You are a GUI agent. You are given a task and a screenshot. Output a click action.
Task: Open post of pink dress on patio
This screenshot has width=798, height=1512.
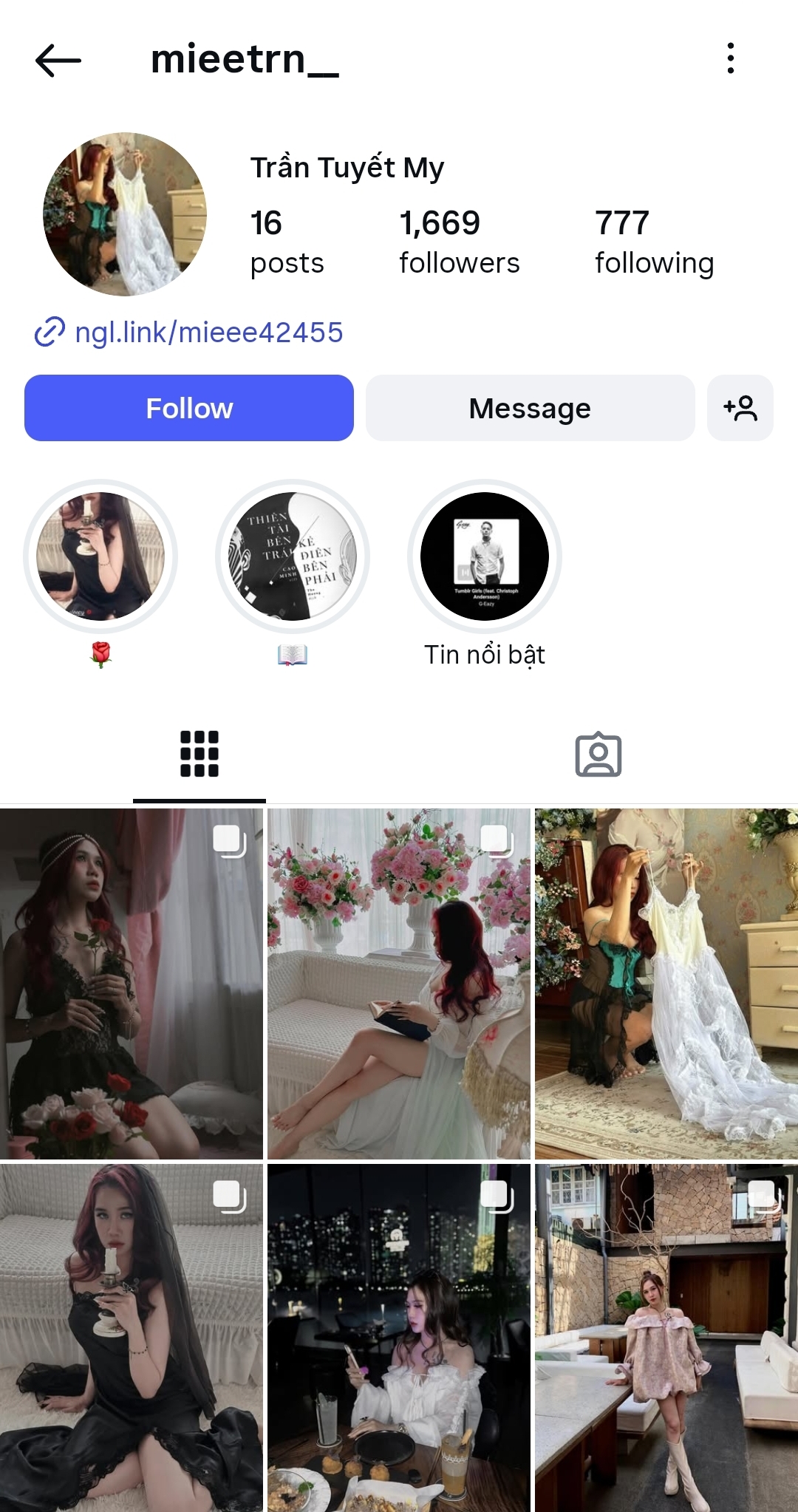pos(666,1338)
